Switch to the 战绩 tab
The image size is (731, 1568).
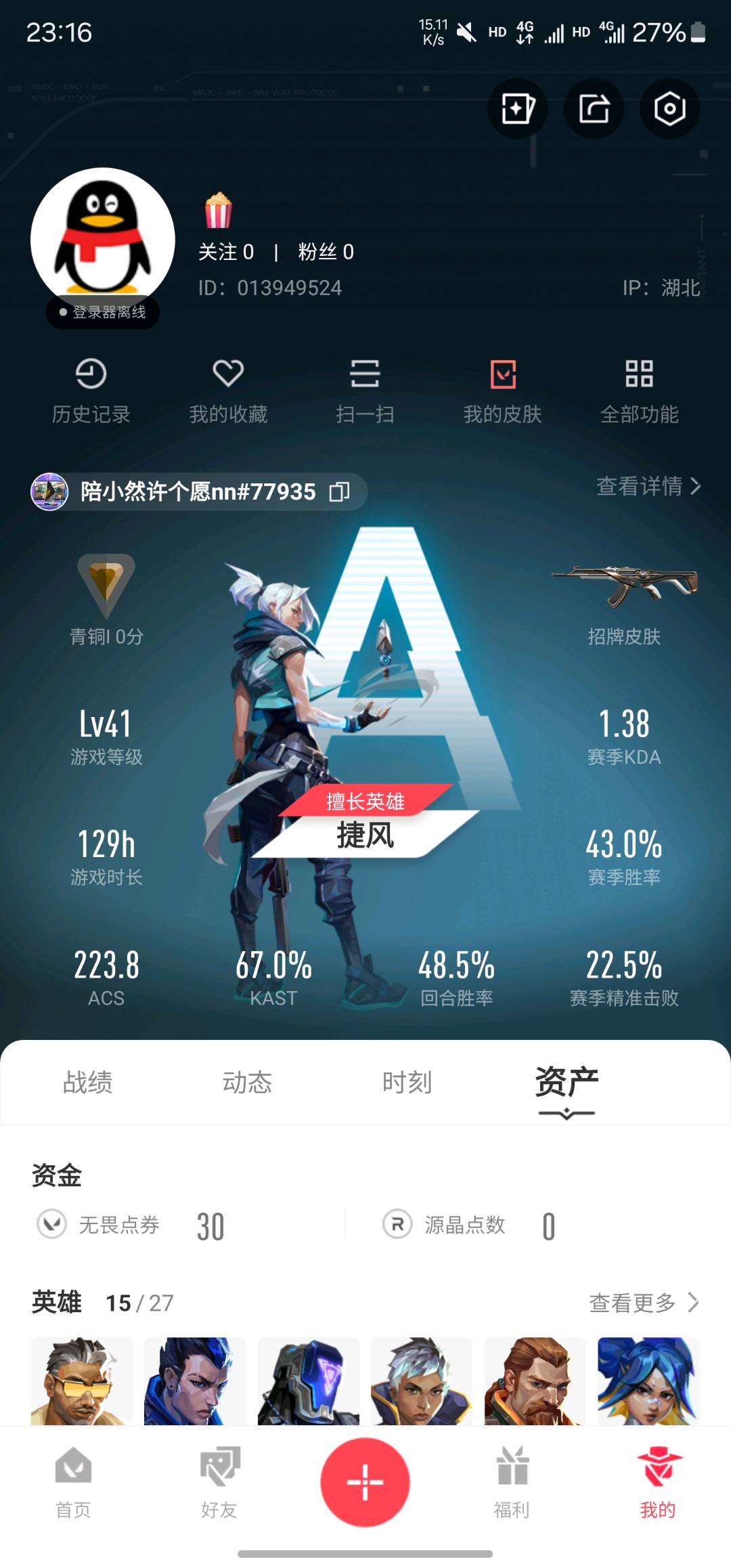coord(88,1083)
